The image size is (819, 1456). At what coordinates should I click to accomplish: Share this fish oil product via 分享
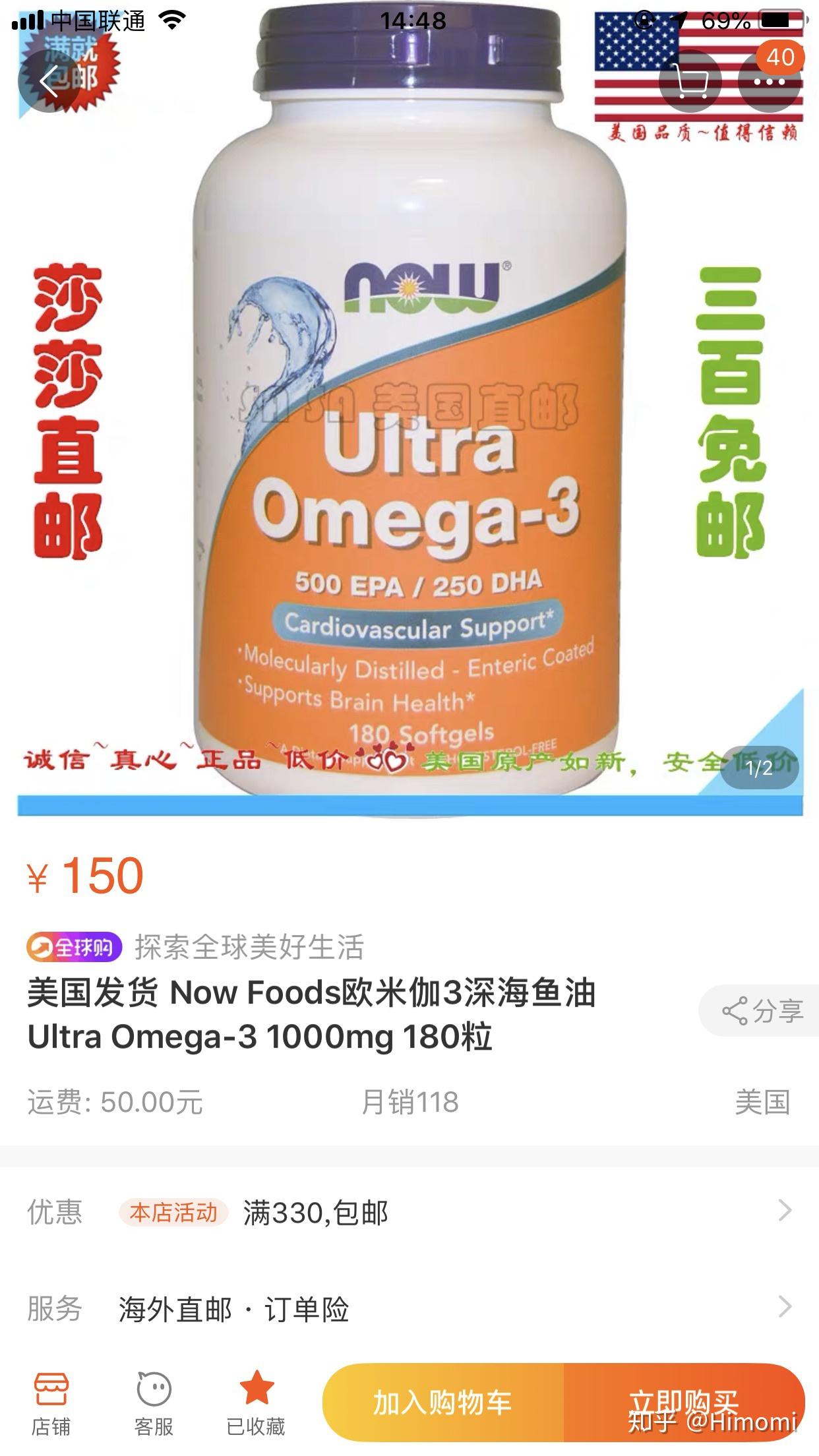762,1011
